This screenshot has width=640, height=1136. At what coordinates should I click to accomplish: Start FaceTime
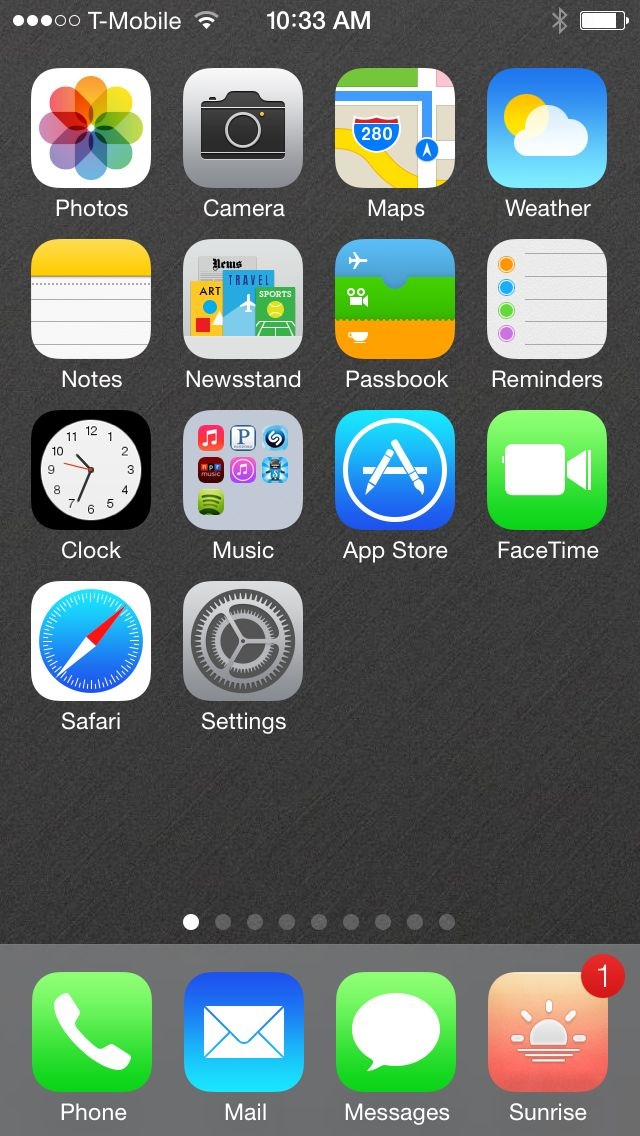click(x=547, y=470)
